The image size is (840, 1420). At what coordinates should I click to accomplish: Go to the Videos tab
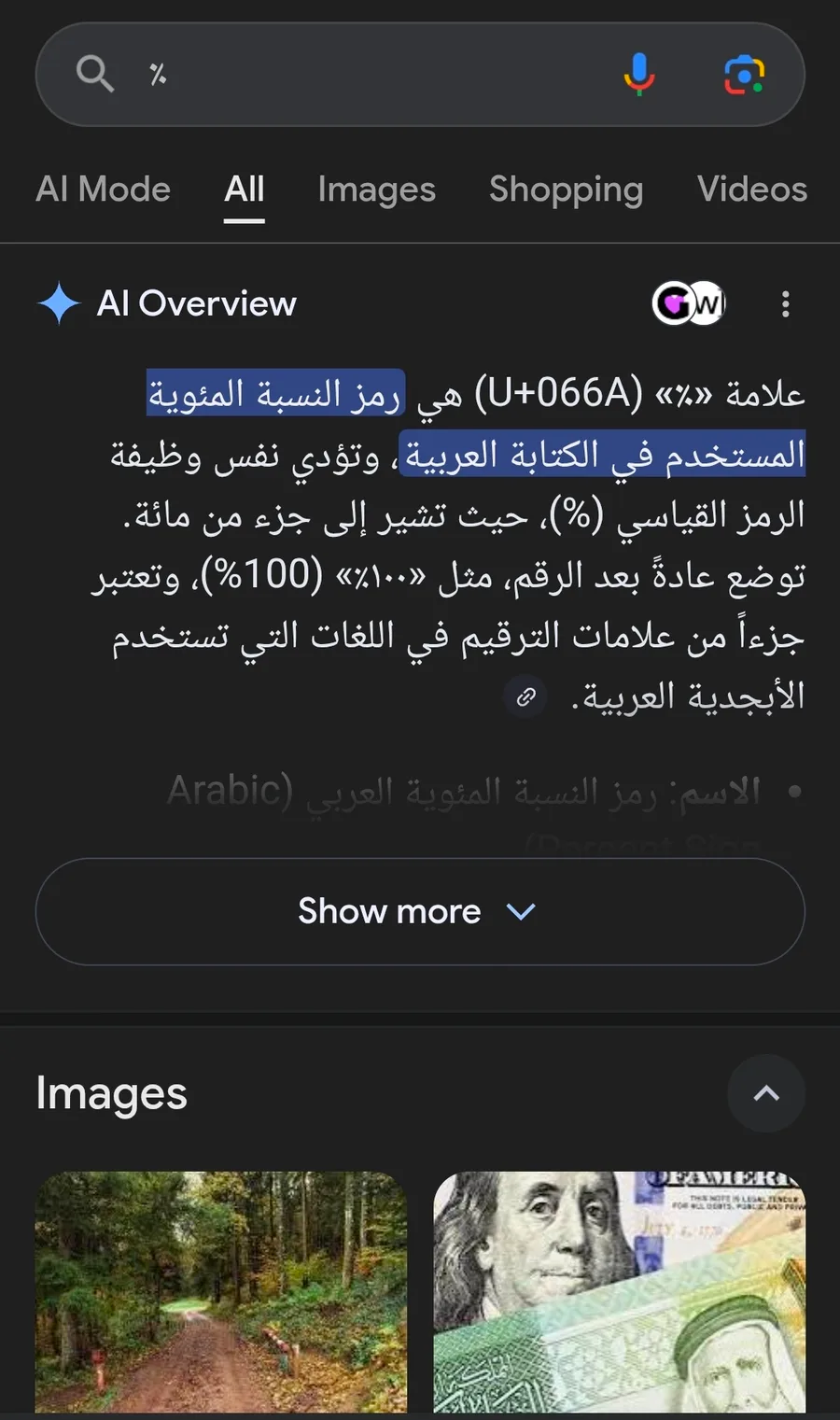(751, 190)
